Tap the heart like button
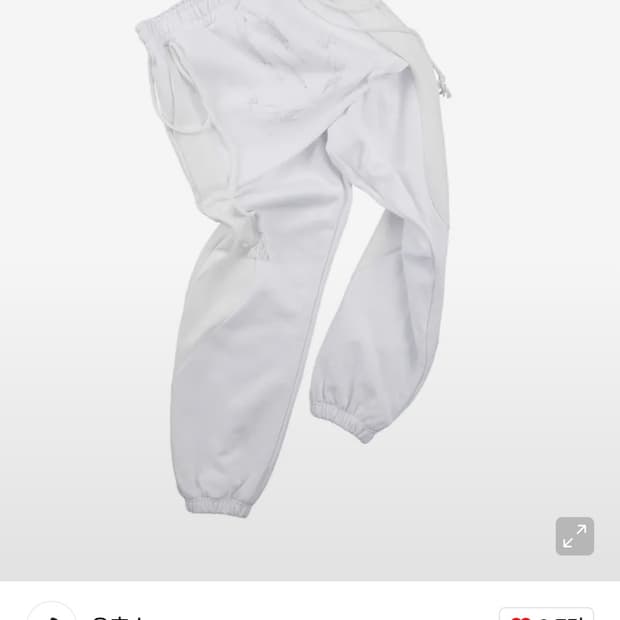 (x=546, y=614)
